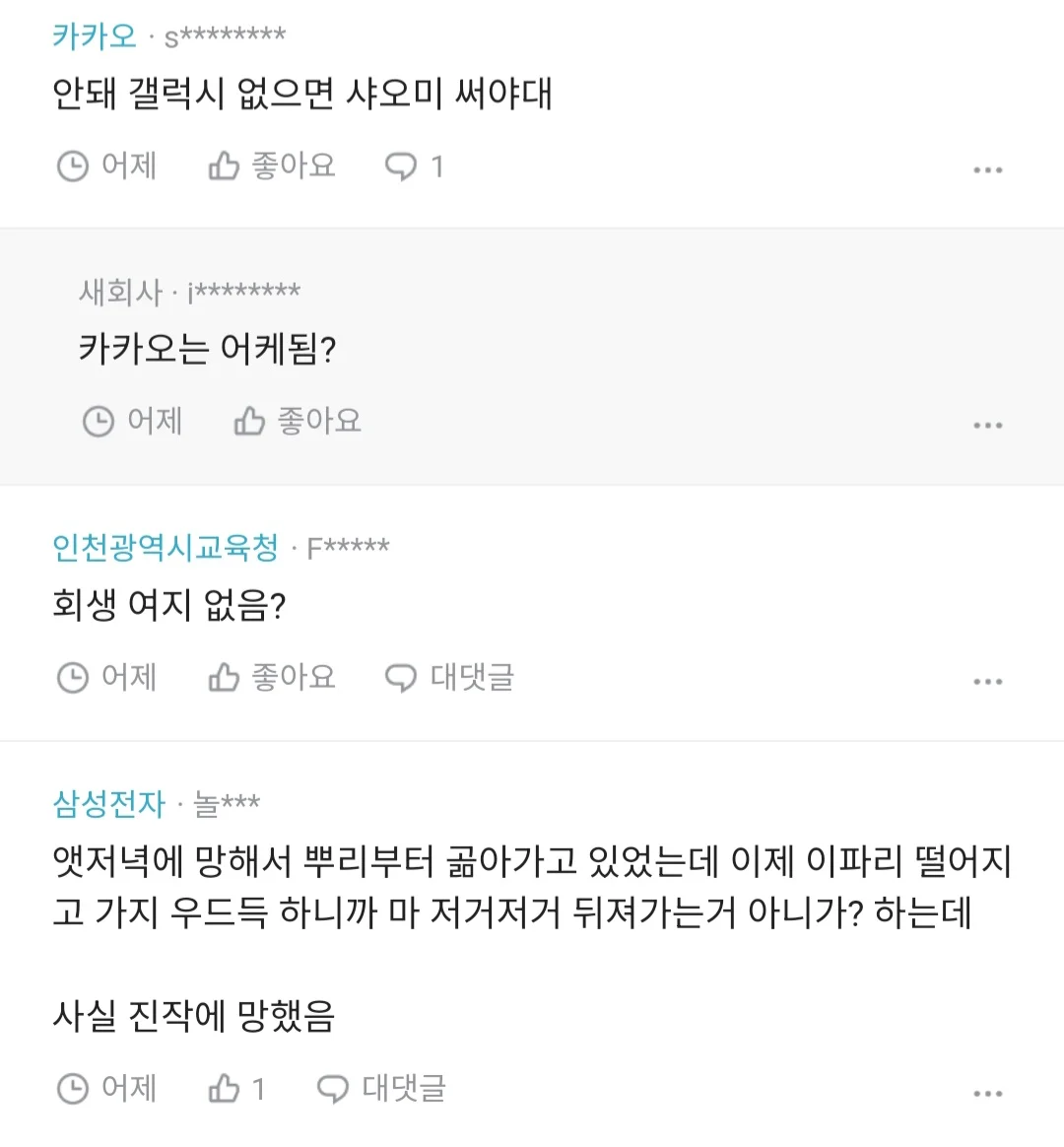Screen dimensions: 1064x1147
Task: Reply to the 삼성전자 comment
Action: (381, 1088)
